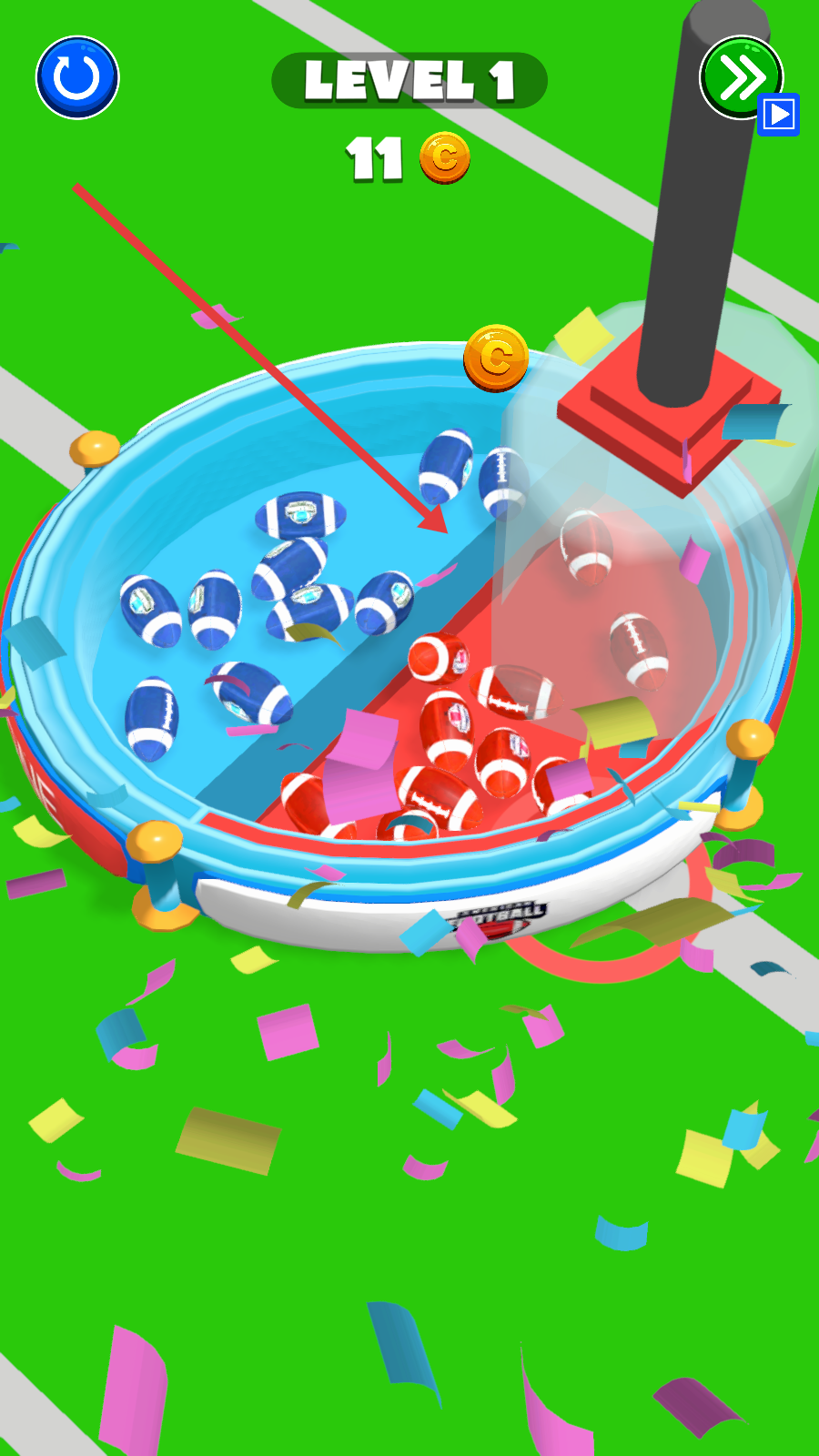Restart the level with the blue button

point(77,77)
